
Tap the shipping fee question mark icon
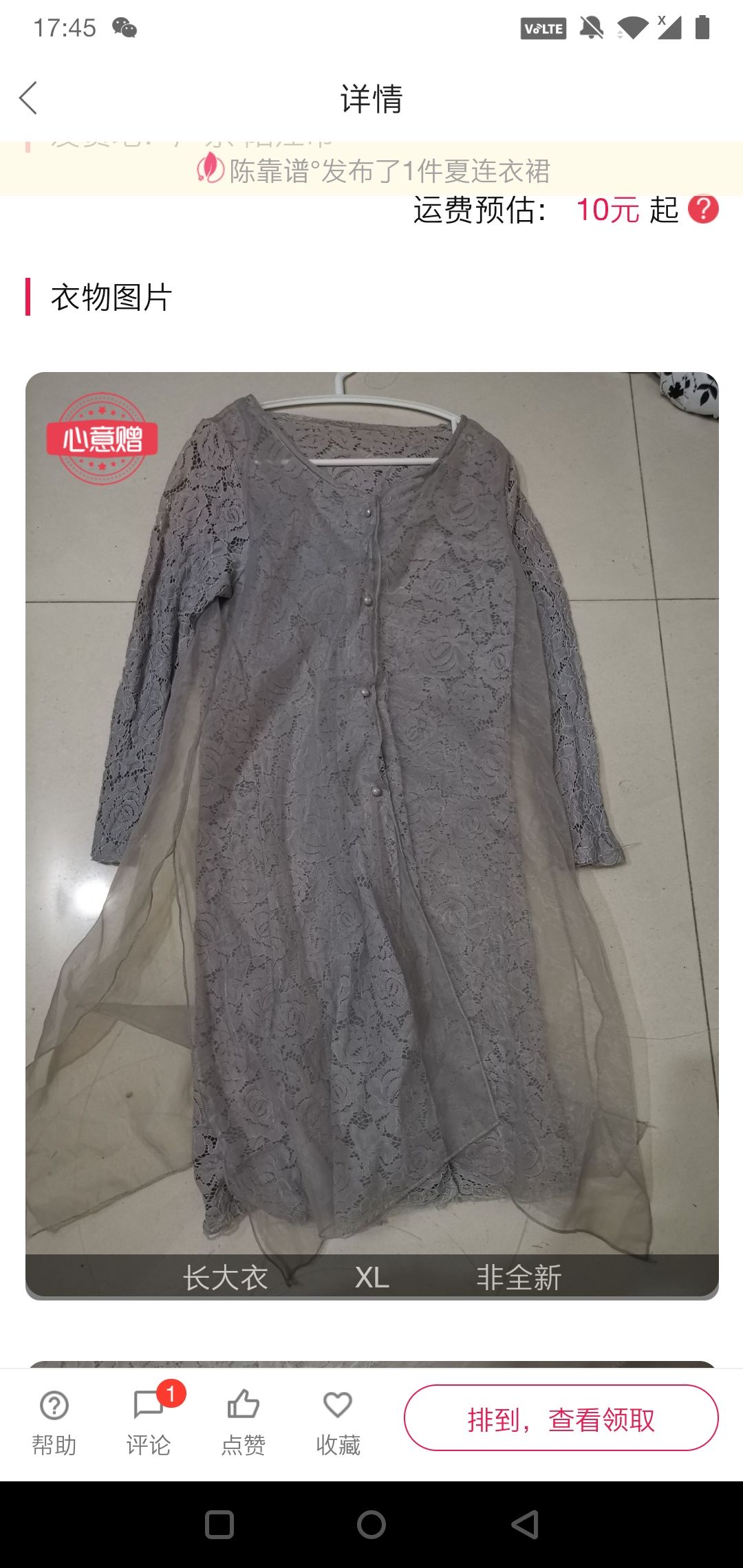pyautogui.click(x=703, y=209)
